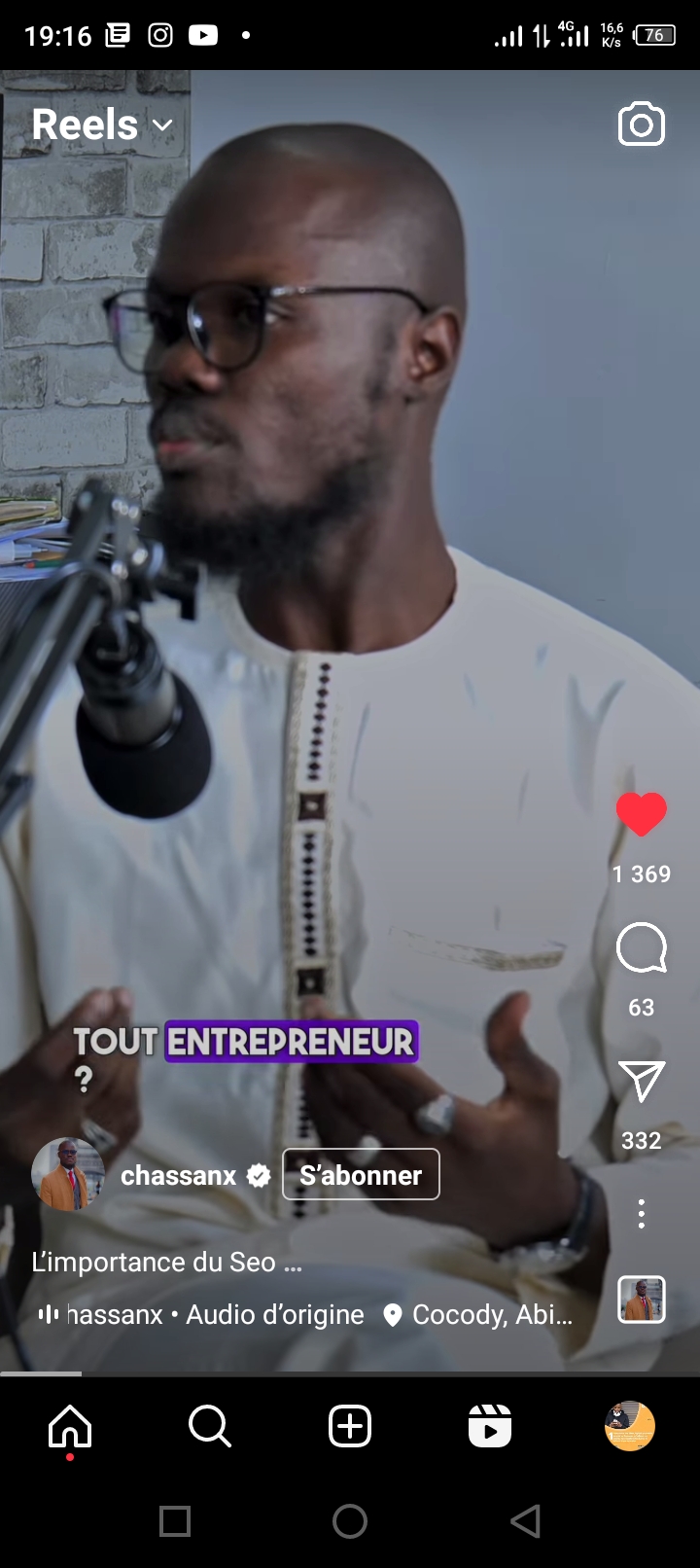This screenshot has height=1568, width=700.
Task: Open the three-dot overflow menu
Action: click(x=642, y=1214)
